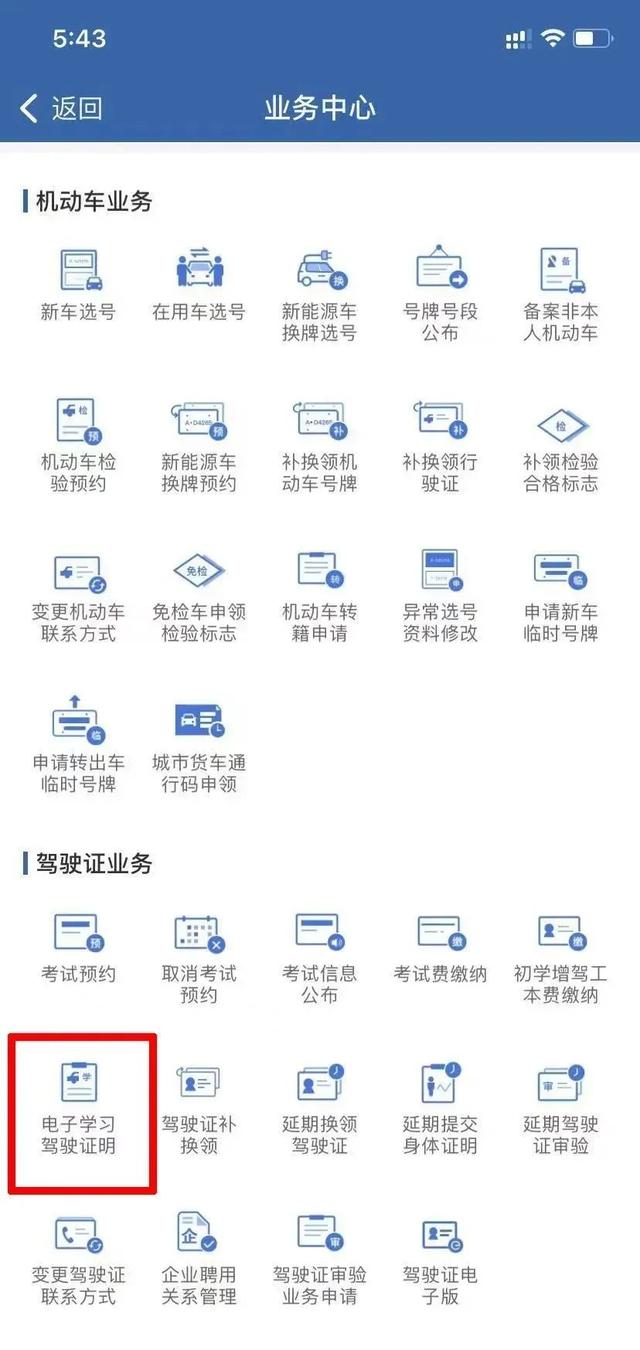The width and height of the screenshot is (640, 1350).
Task: Open 补换领行驶证
Action: pyautogui.click(x=440, y=447)
